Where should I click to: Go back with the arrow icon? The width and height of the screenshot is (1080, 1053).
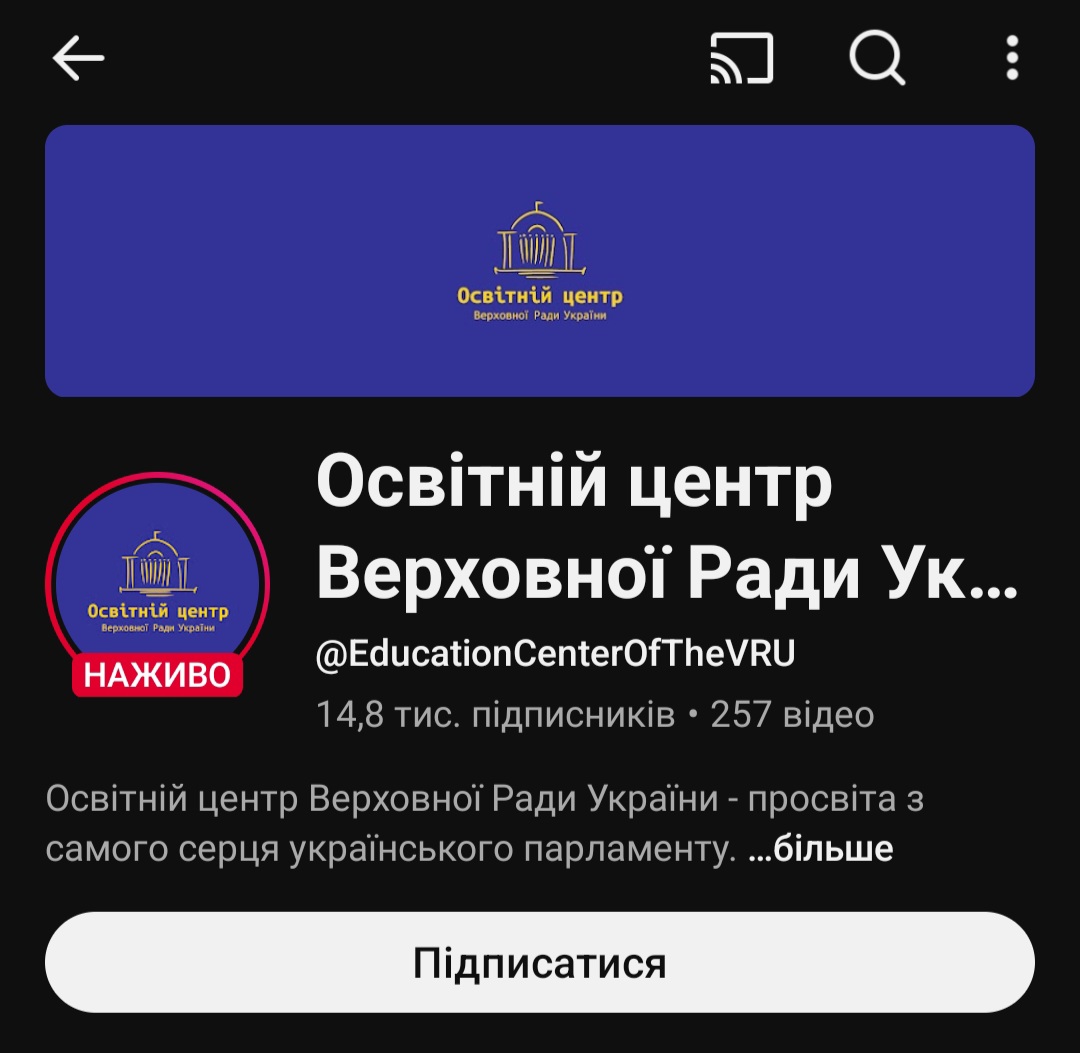[78, 59]
